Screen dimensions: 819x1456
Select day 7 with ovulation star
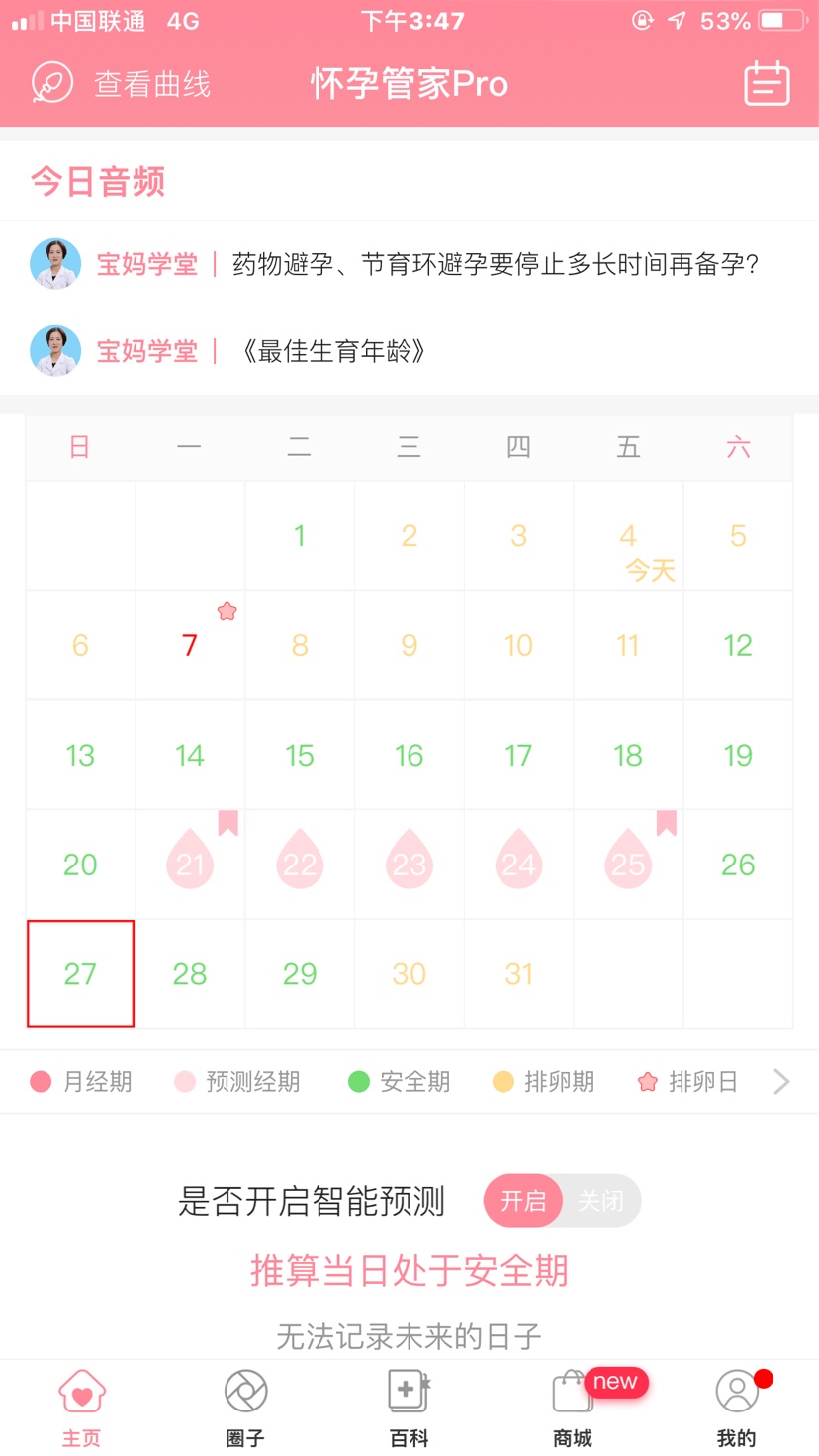[190, 646]
